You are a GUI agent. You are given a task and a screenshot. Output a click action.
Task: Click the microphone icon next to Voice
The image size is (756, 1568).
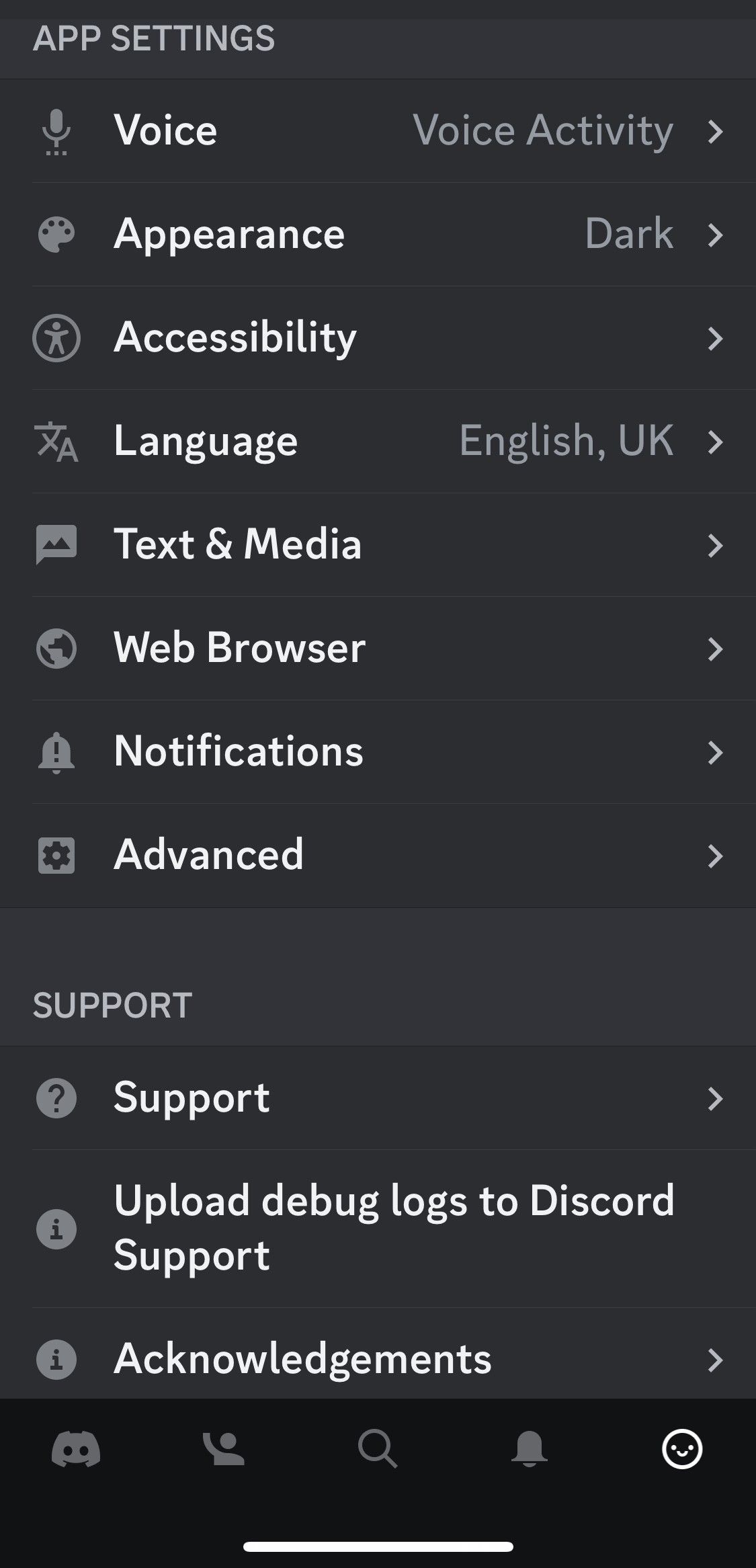[57, 132]
